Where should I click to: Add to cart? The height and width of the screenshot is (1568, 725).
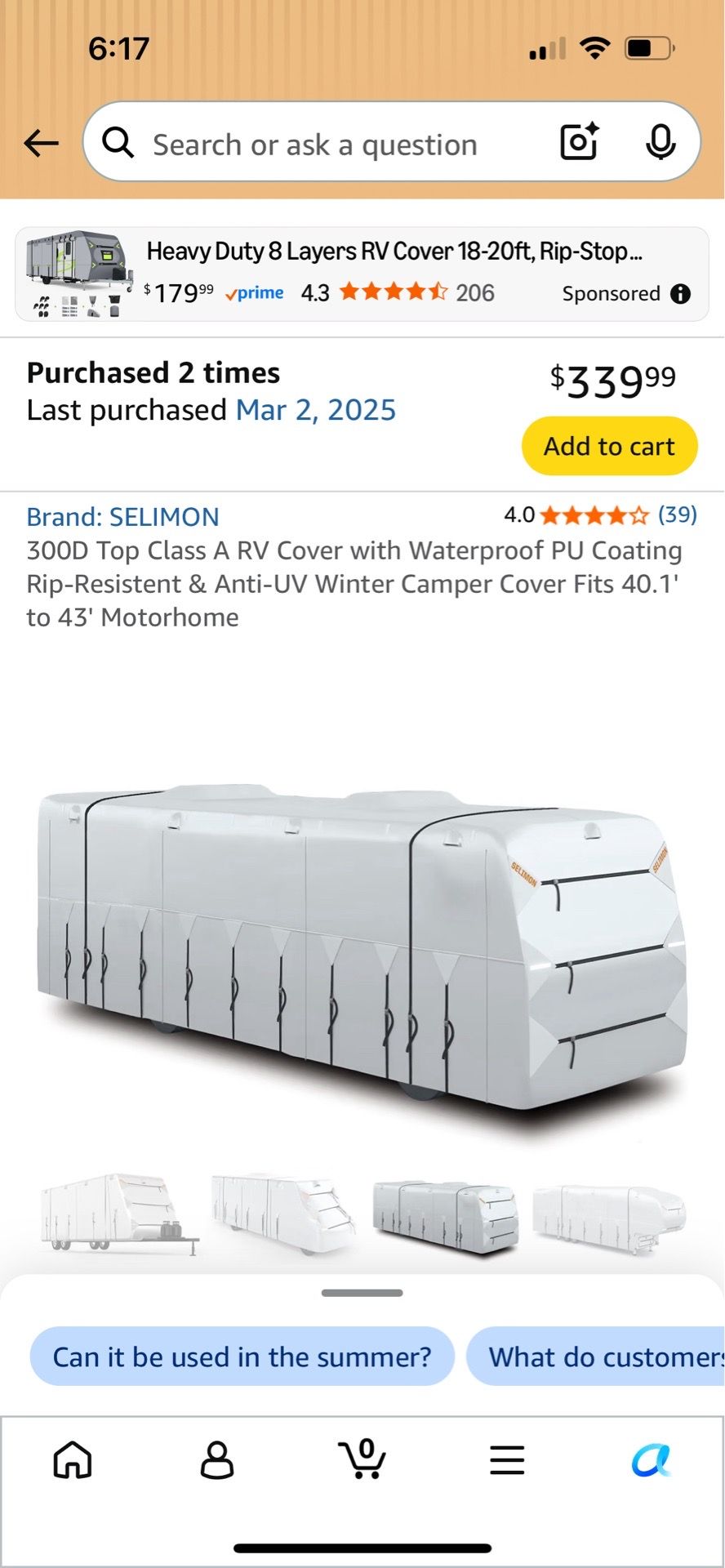[609, 446]
